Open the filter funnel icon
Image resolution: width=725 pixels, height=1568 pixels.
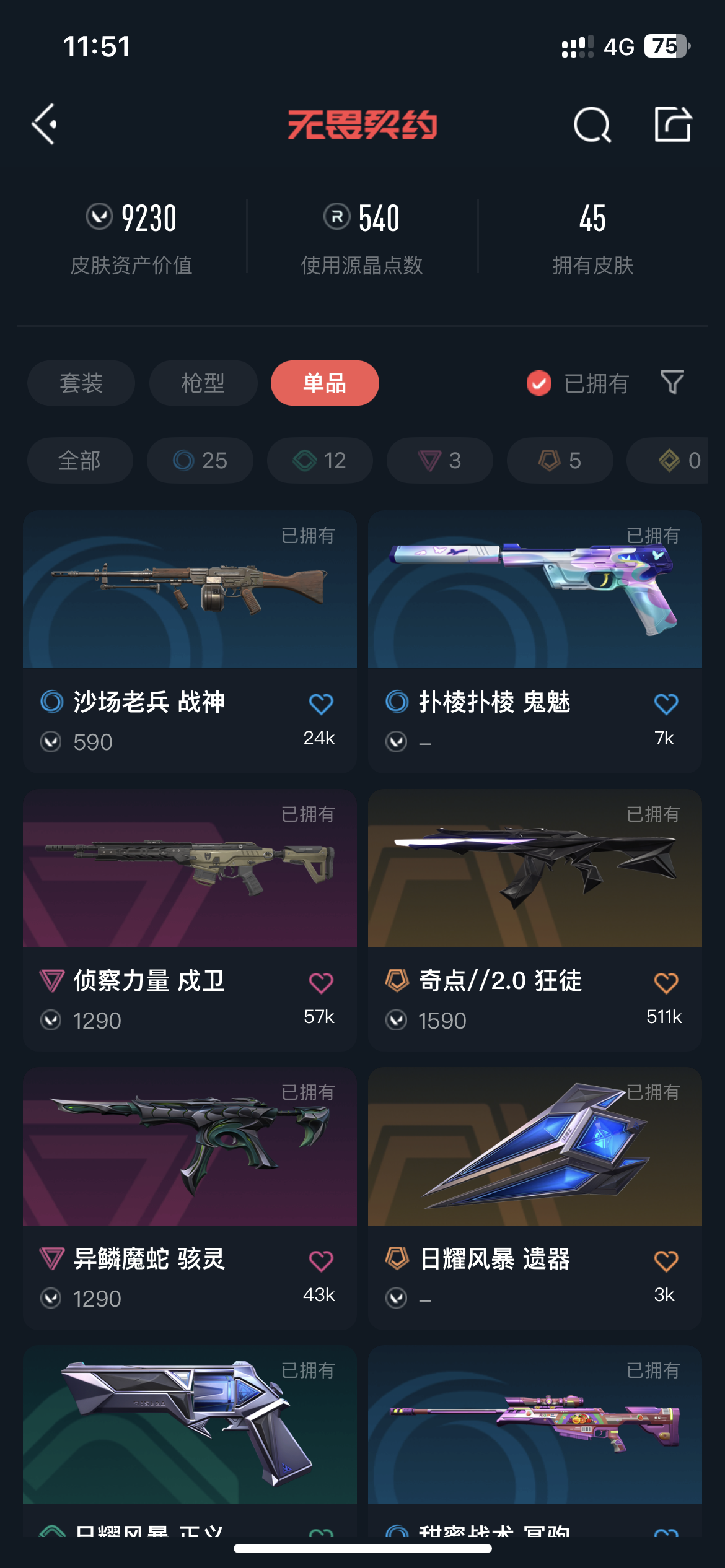[x=672, y=383]
